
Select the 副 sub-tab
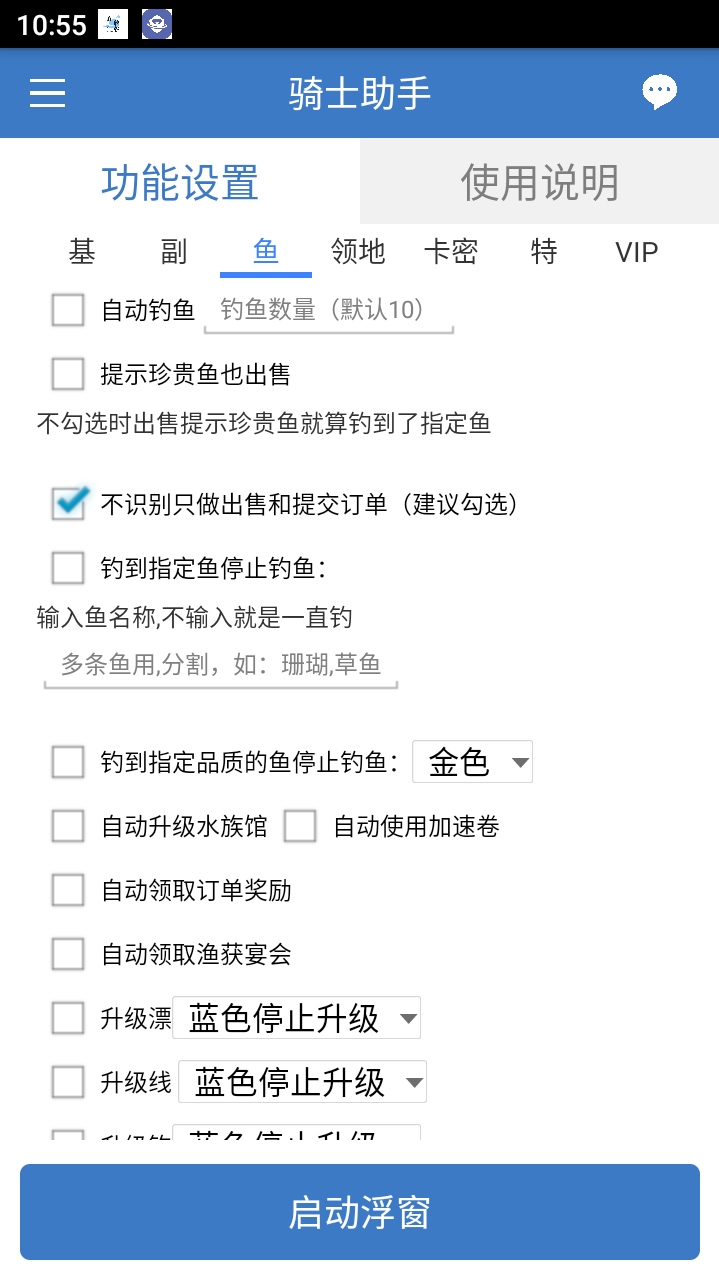point(174,252)
